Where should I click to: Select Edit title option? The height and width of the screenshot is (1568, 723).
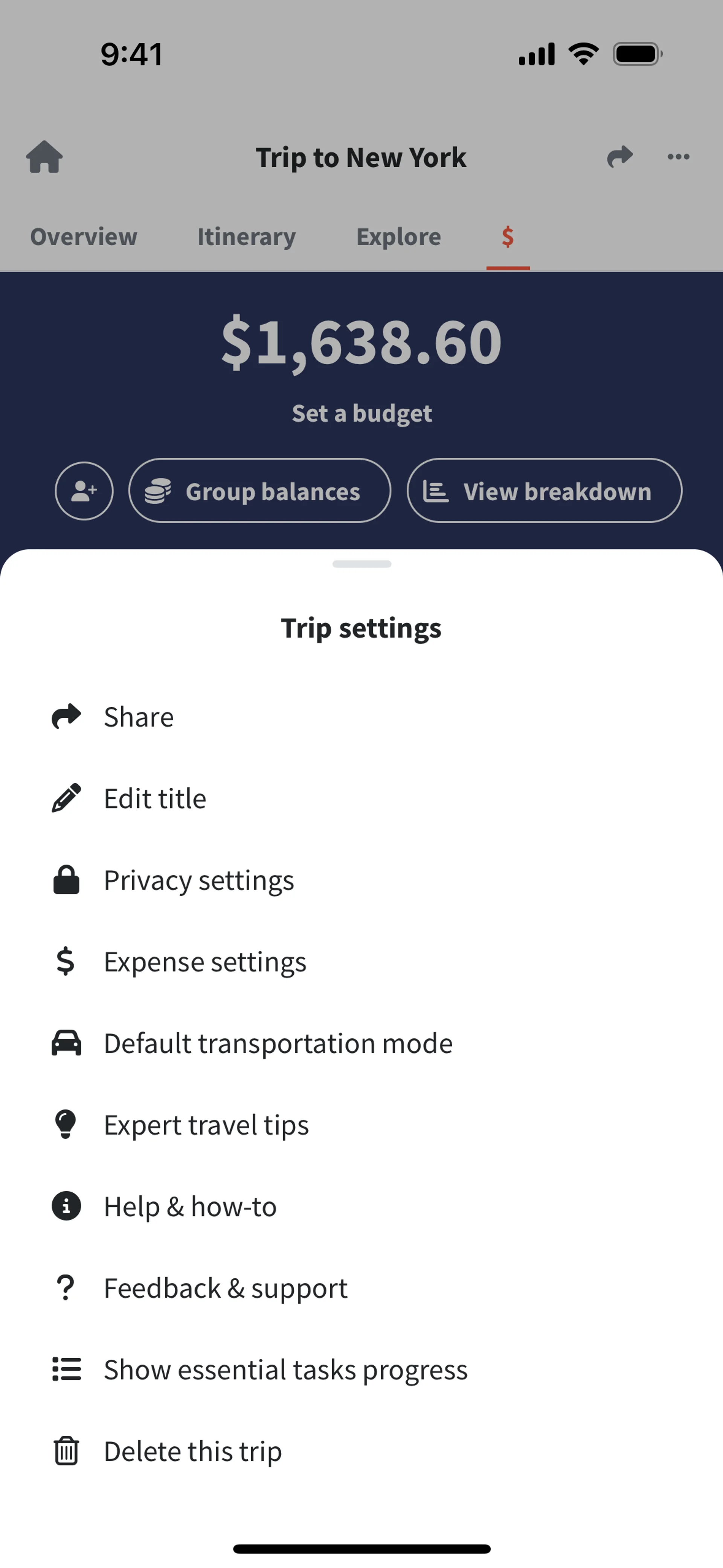point(155,798)
